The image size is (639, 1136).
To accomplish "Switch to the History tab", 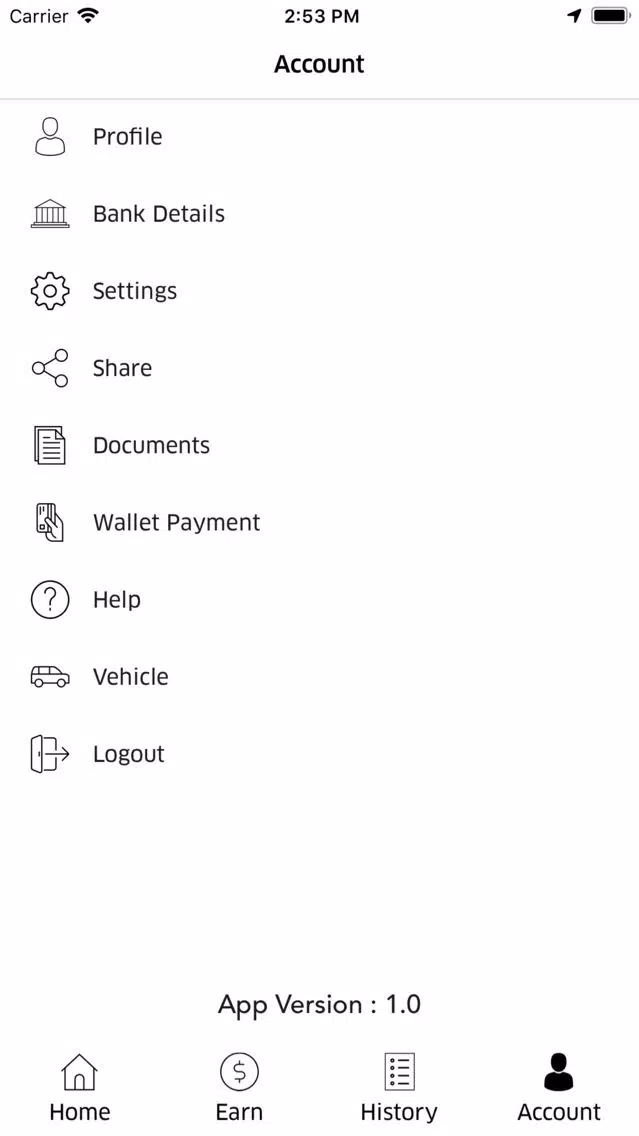I will click(x=399, y=1088).
